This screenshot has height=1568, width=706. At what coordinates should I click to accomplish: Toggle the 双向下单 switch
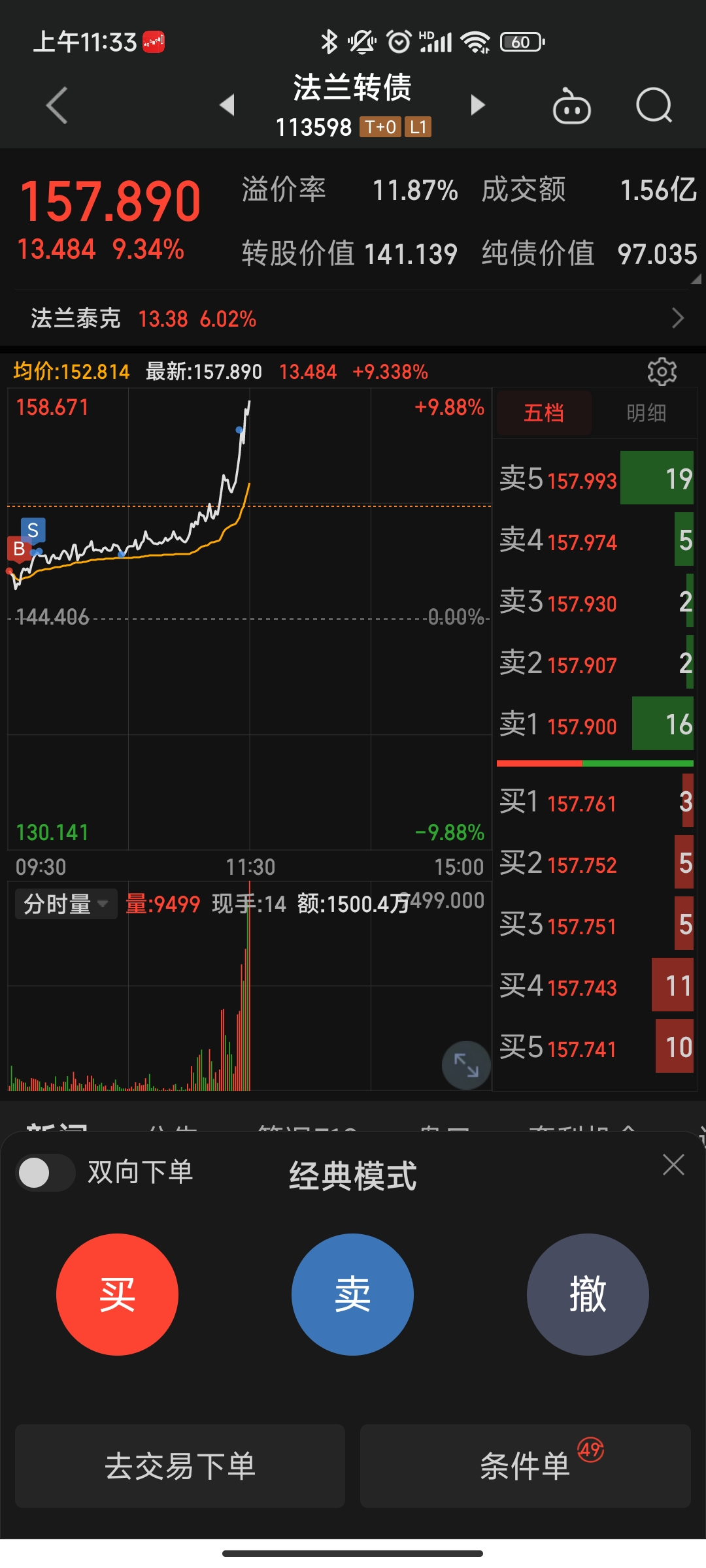tap(44, 1173)
